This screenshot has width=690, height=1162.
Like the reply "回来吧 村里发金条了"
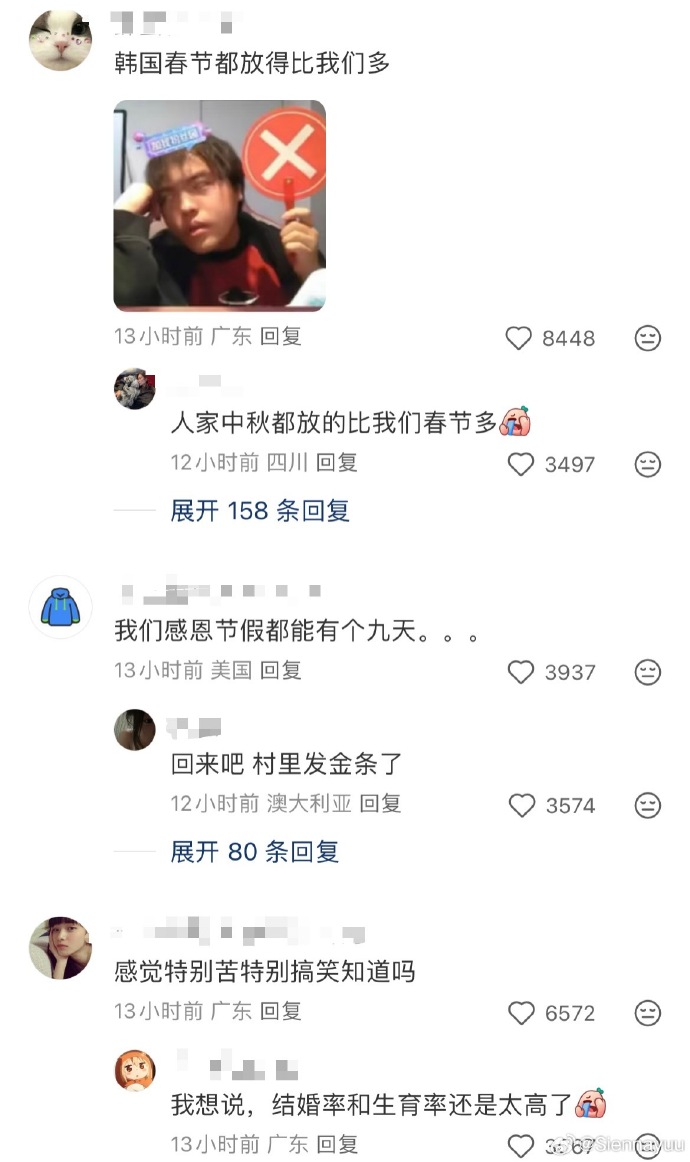pyautogui.click(x=522, y=805)
